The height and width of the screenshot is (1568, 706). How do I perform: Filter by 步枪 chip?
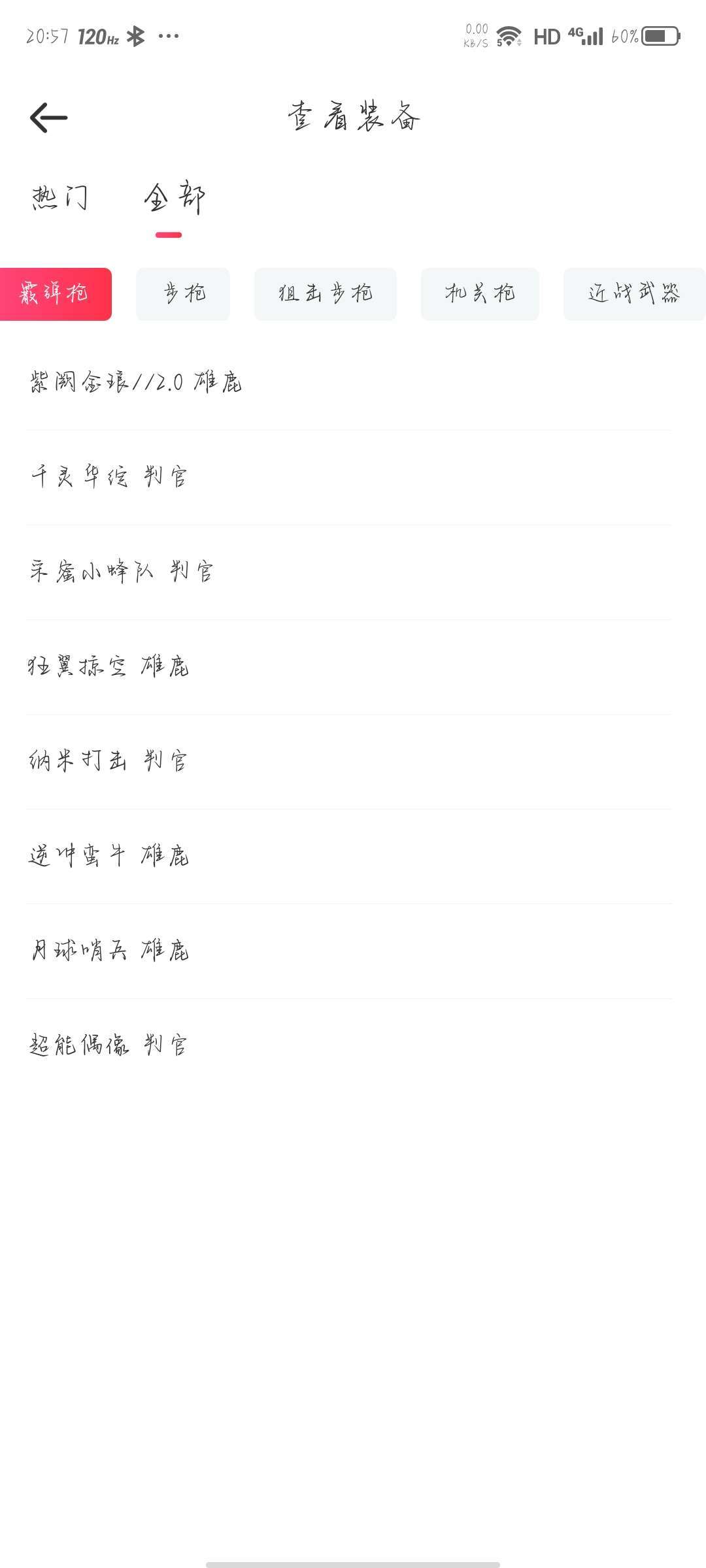point(183,294)
